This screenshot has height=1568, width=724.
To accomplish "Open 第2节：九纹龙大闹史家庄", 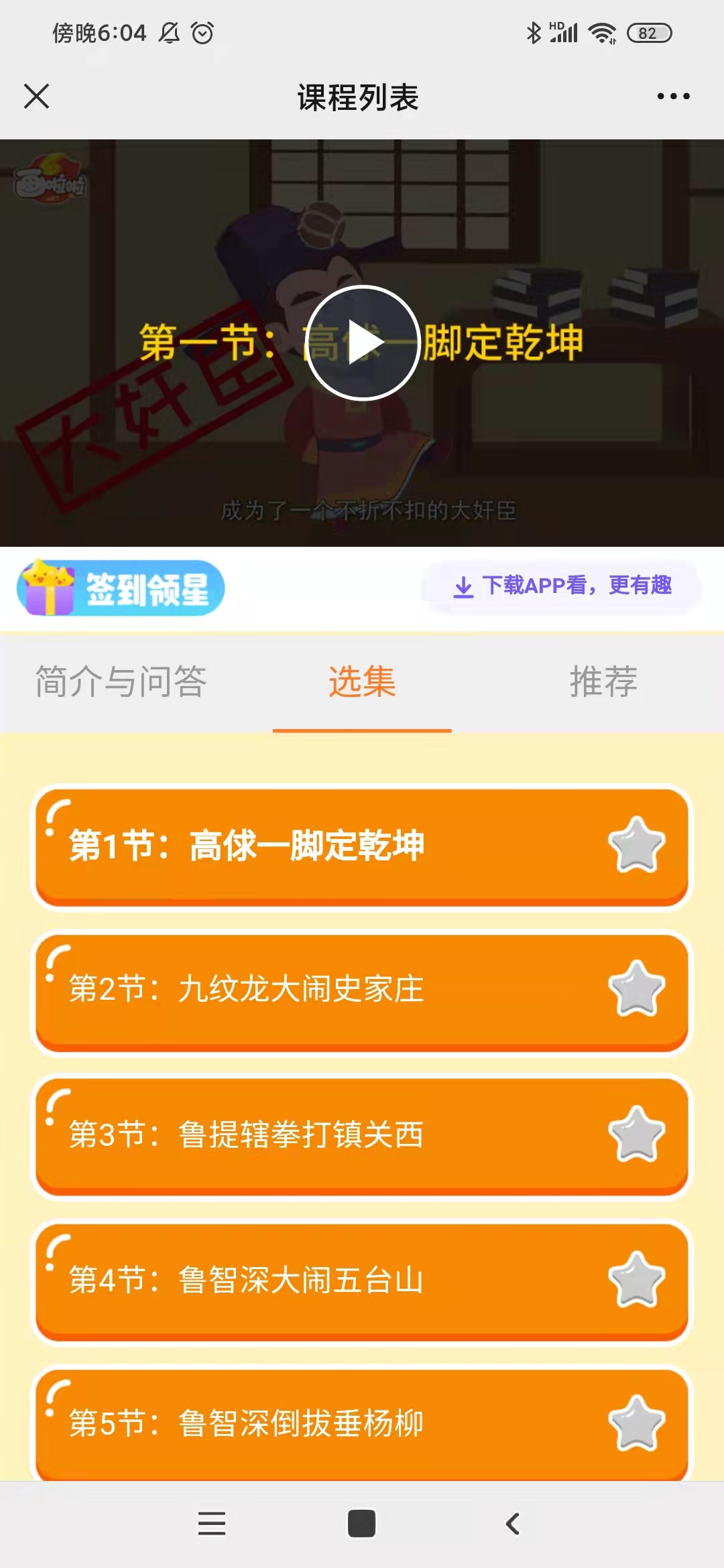I will point(362,992).
